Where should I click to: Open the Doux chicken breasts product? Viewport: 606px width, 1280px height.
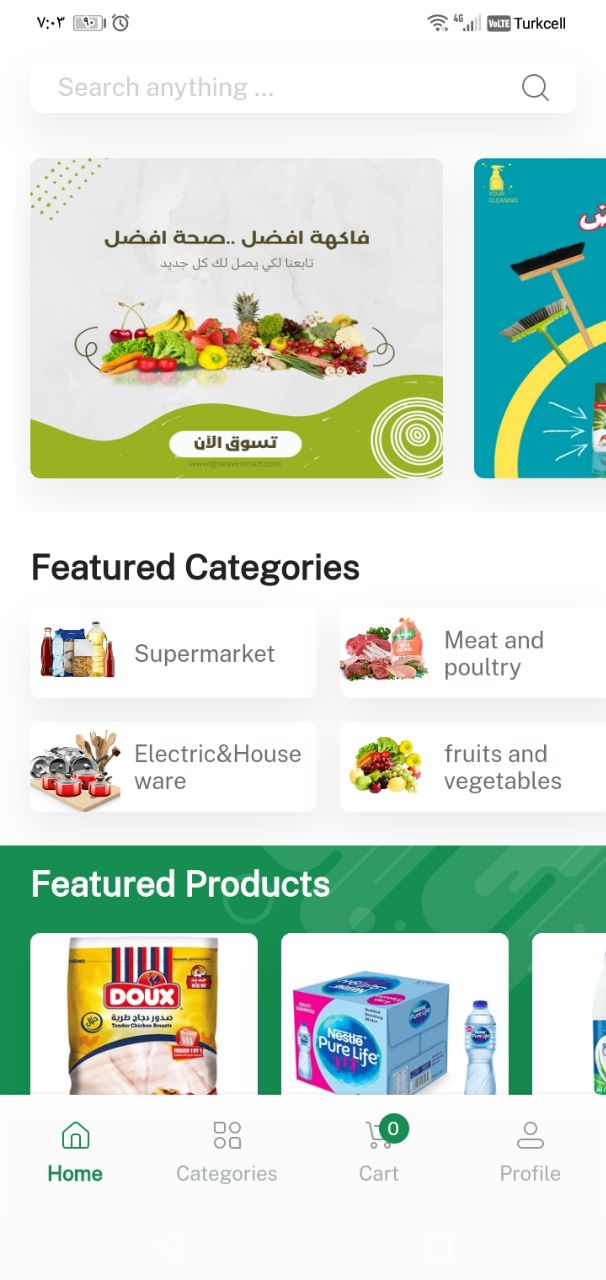pos(144,1014)
